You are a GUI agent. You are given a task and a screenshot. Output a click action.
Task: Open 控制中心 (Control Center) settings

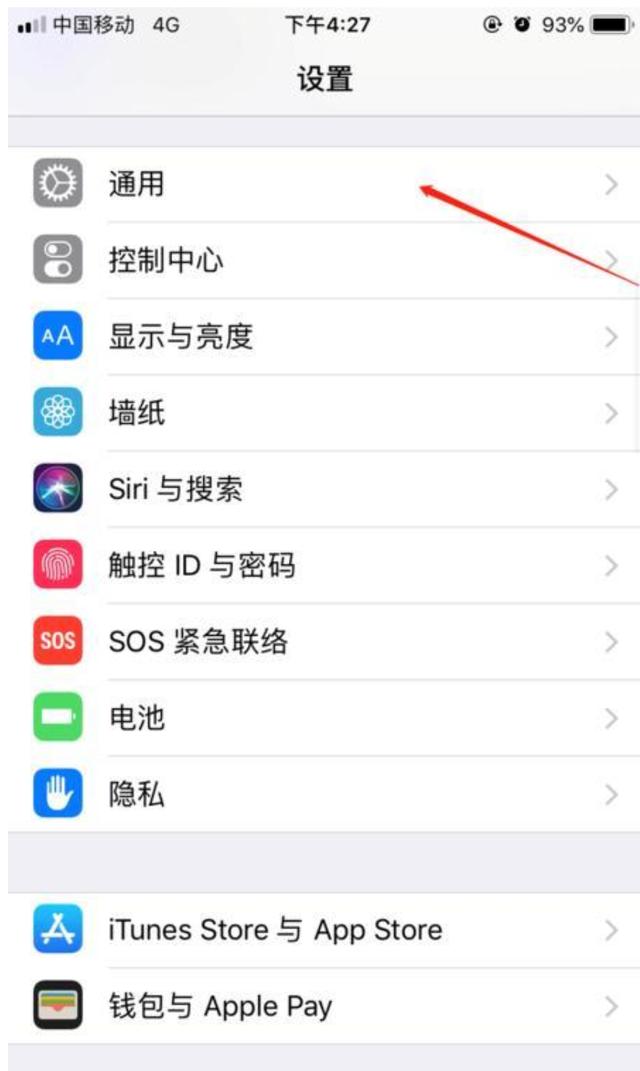[x=165, y=261]
